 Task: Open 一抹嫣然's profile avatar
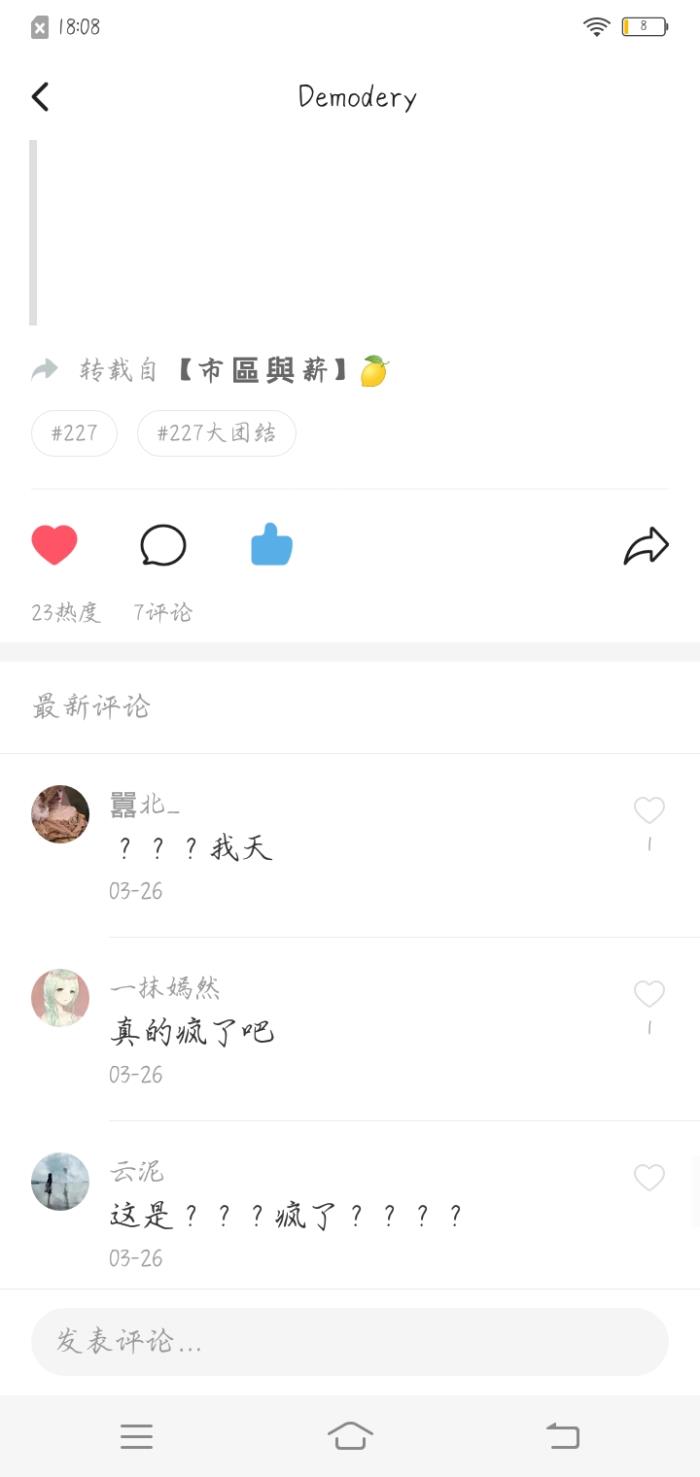60,998
